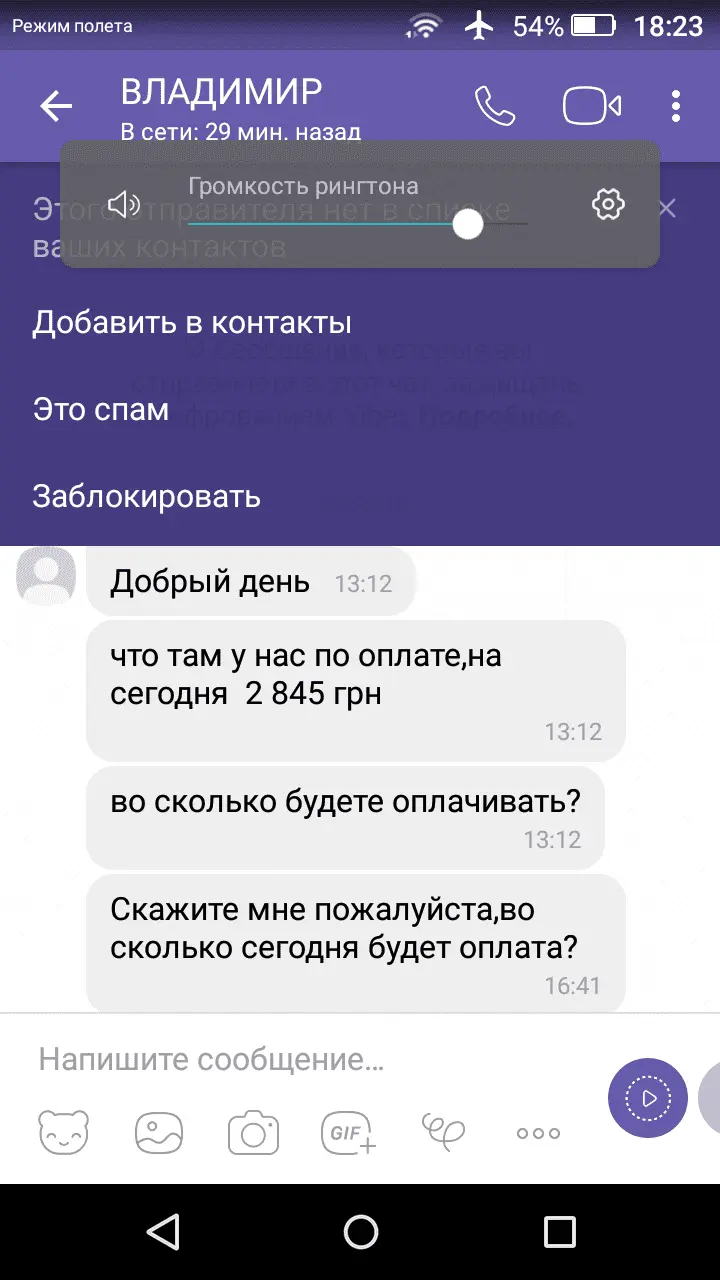Image resolution: width=720 pixels, height=1280 pixels.
Task: Go back from chat with ВЛАДИМИР
Action: pyautogui.click(x=56, y=107)
